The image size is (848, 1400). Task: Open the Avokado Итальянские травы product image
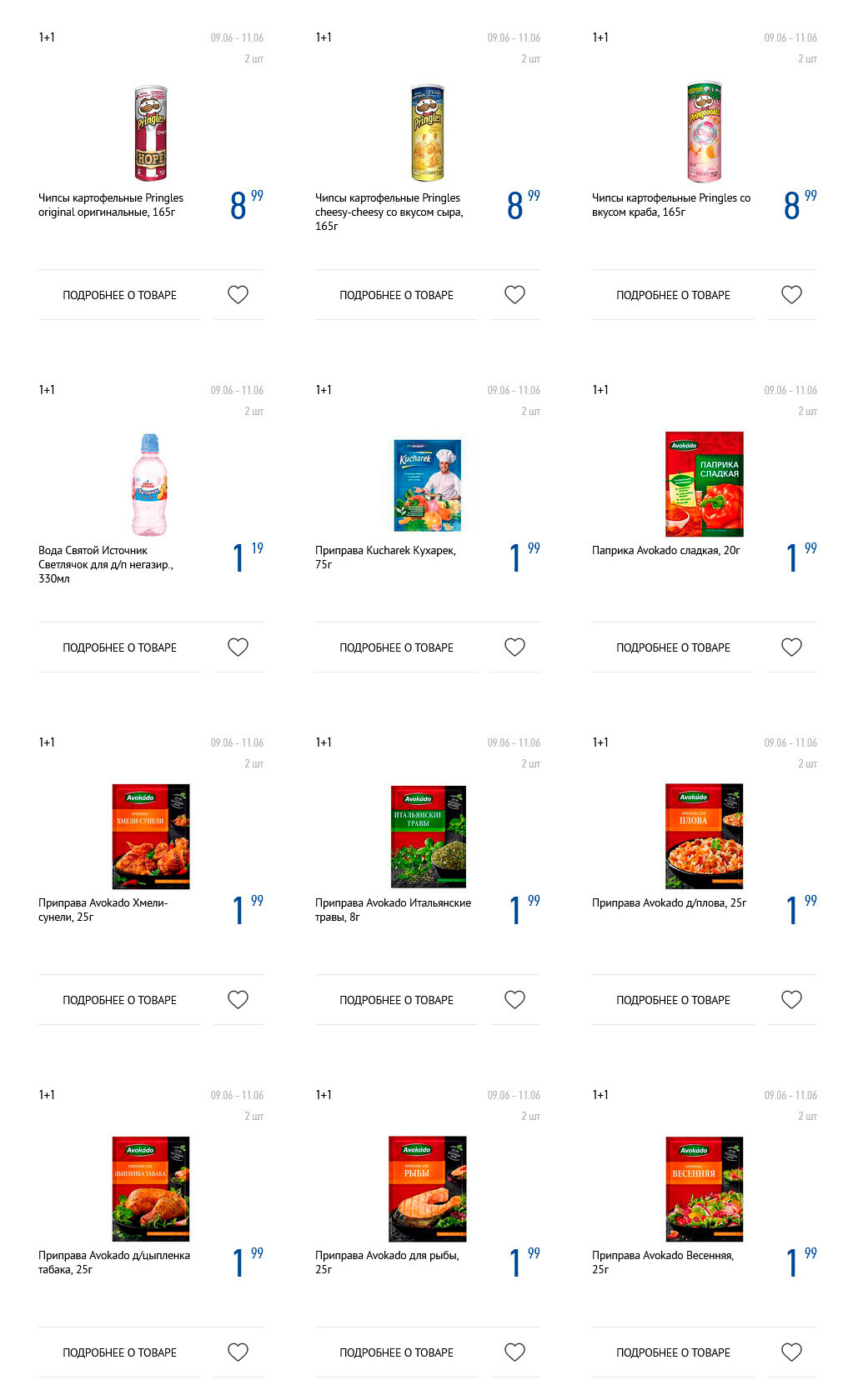coord(428,837)
